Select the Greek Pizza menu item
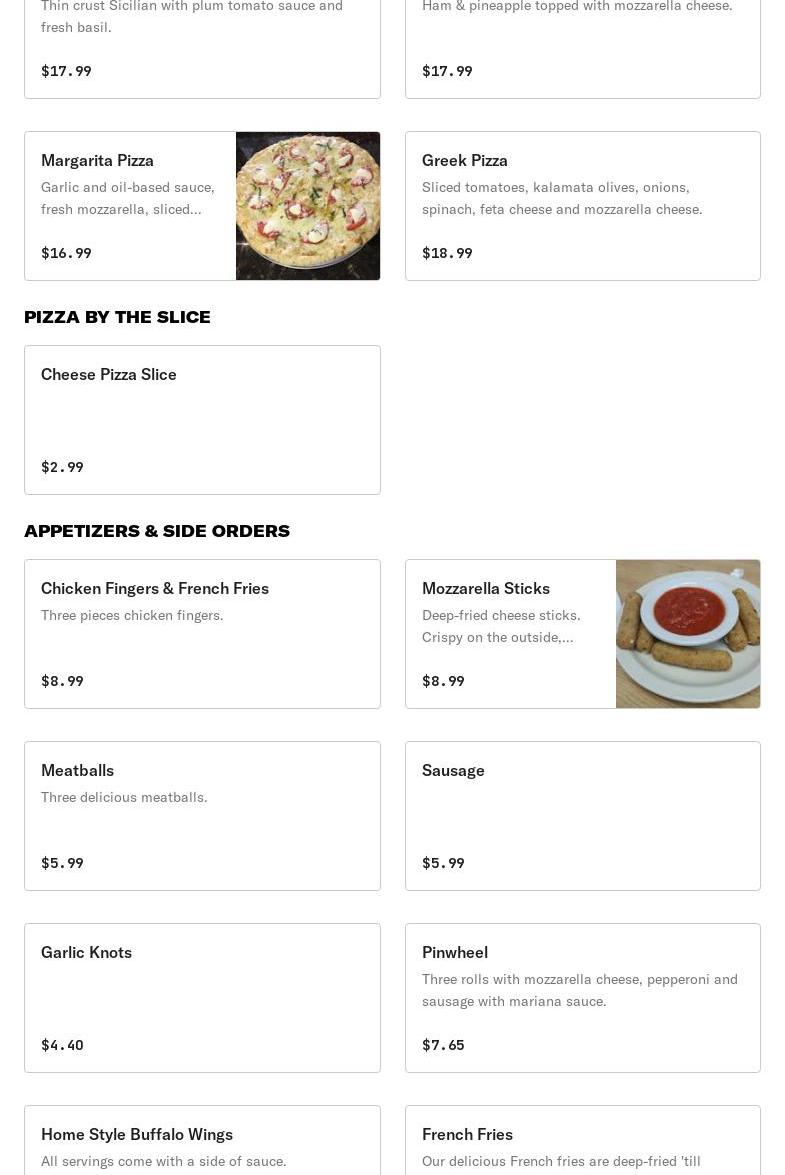The height and width of the screenshot is (1175, 785). pyautogui.click(x=582, y=206)
